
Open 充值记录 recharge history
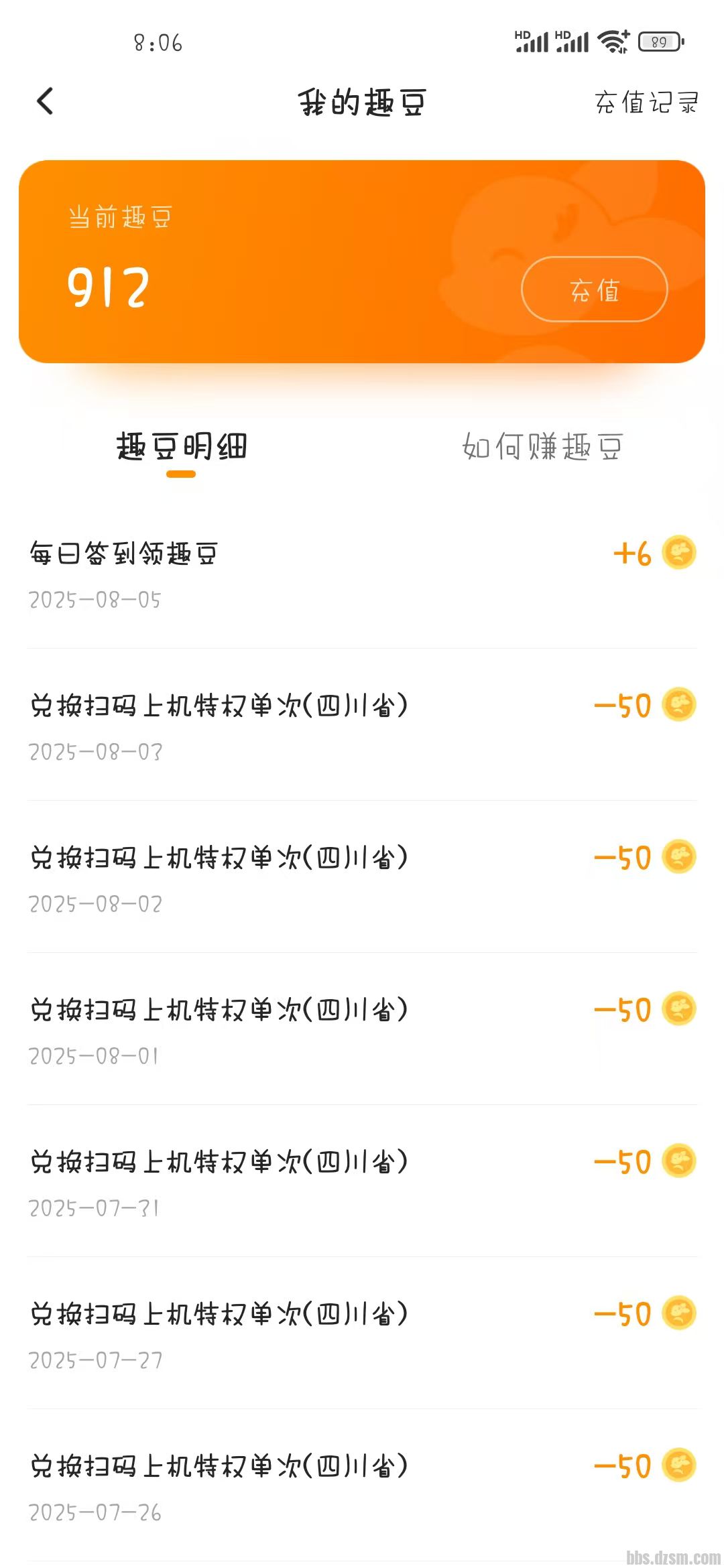(646, 103)
